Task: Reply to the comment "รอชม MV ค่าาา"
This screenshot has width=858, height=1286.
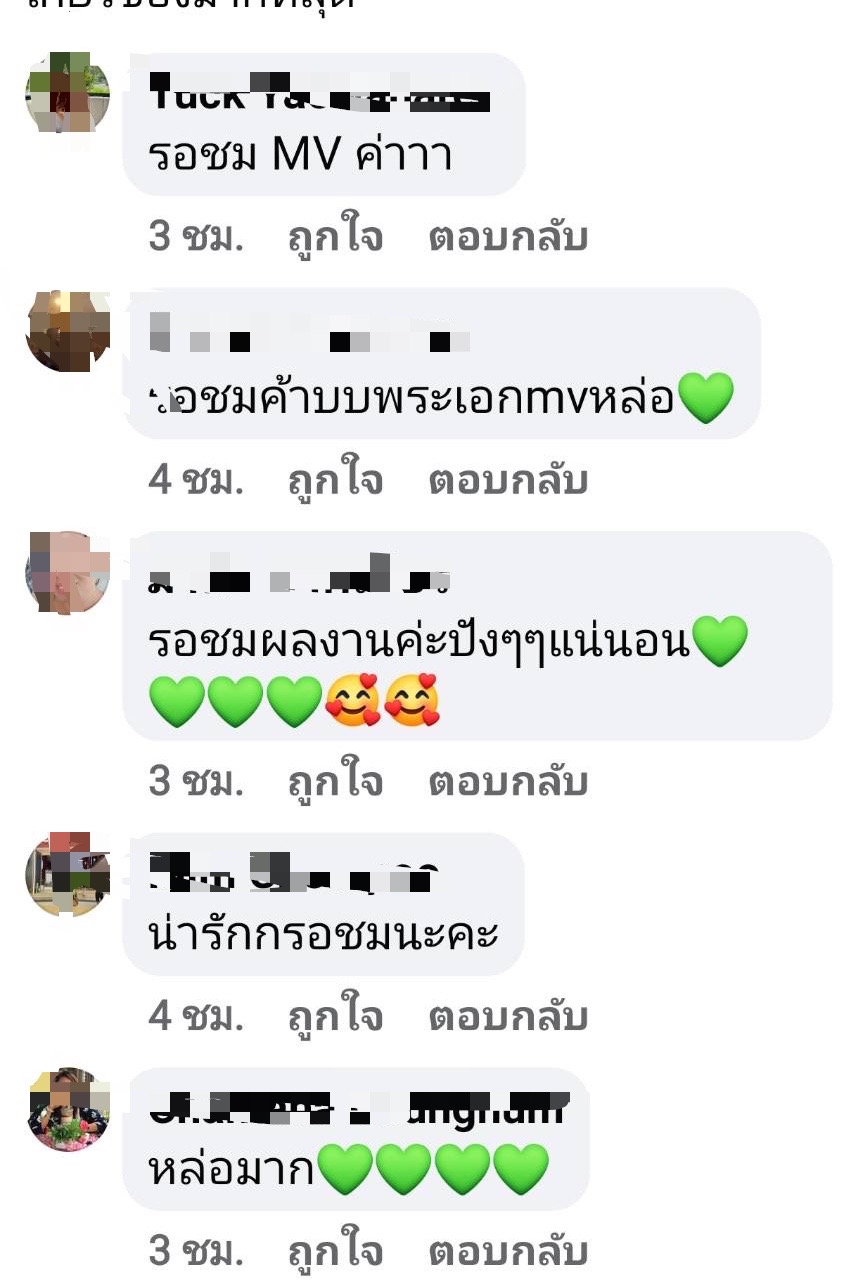Action: click(x=507, y=238)
